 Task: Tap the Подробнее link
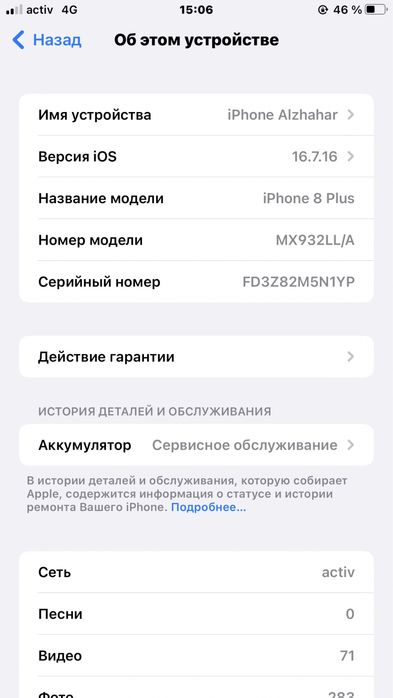(x=208, y=507)
